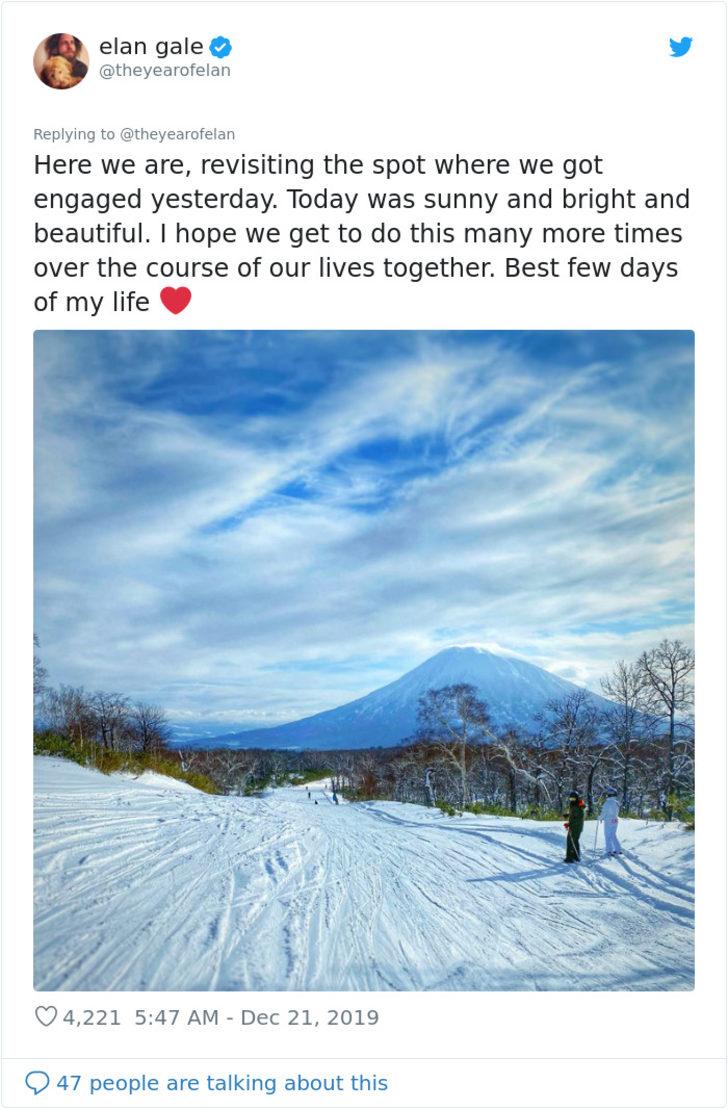Open elan gale's profile picture
The image size is (728, 1109).
[x=61, y=61]
